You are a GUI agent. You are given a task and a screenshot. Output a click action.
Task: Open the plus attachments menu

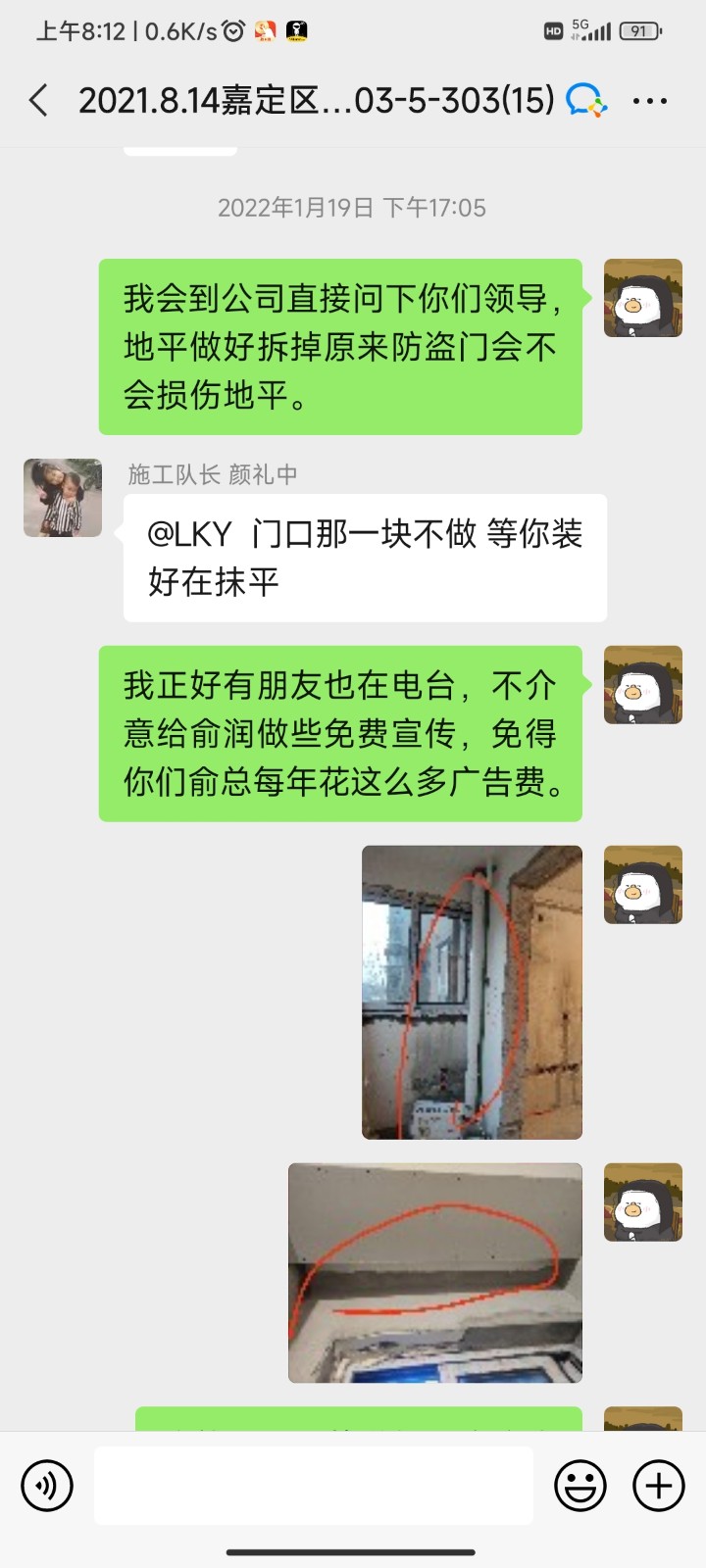658,1486
